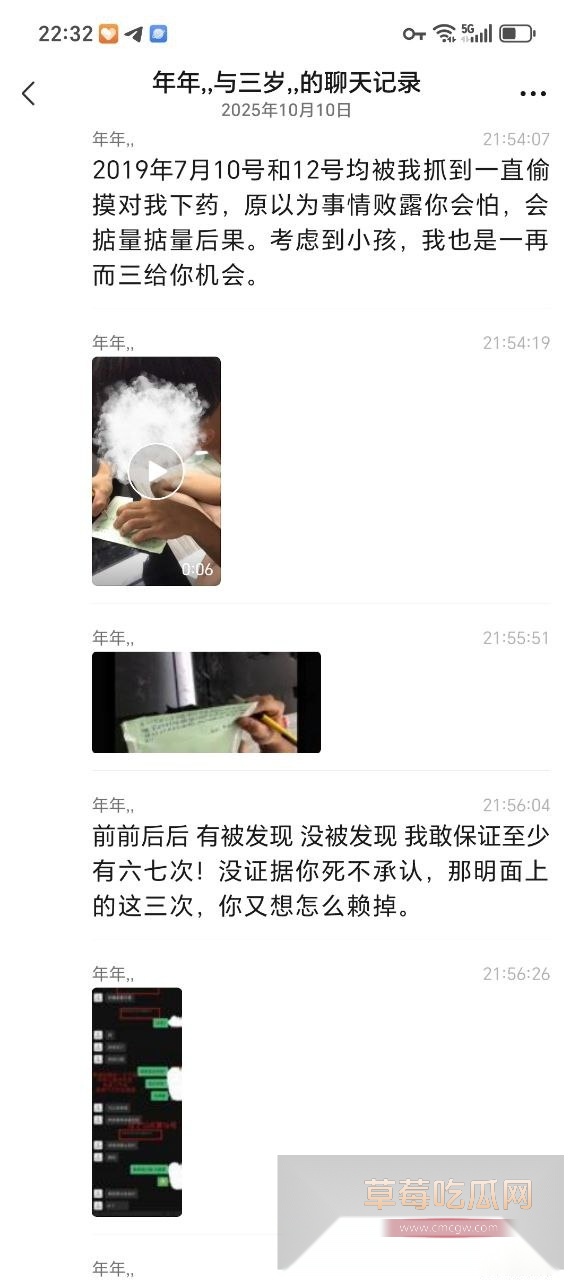Play the 0:06 video sent at 21:54:19
This screenshot has width=573, height=1280.
[x=156, y=471]
